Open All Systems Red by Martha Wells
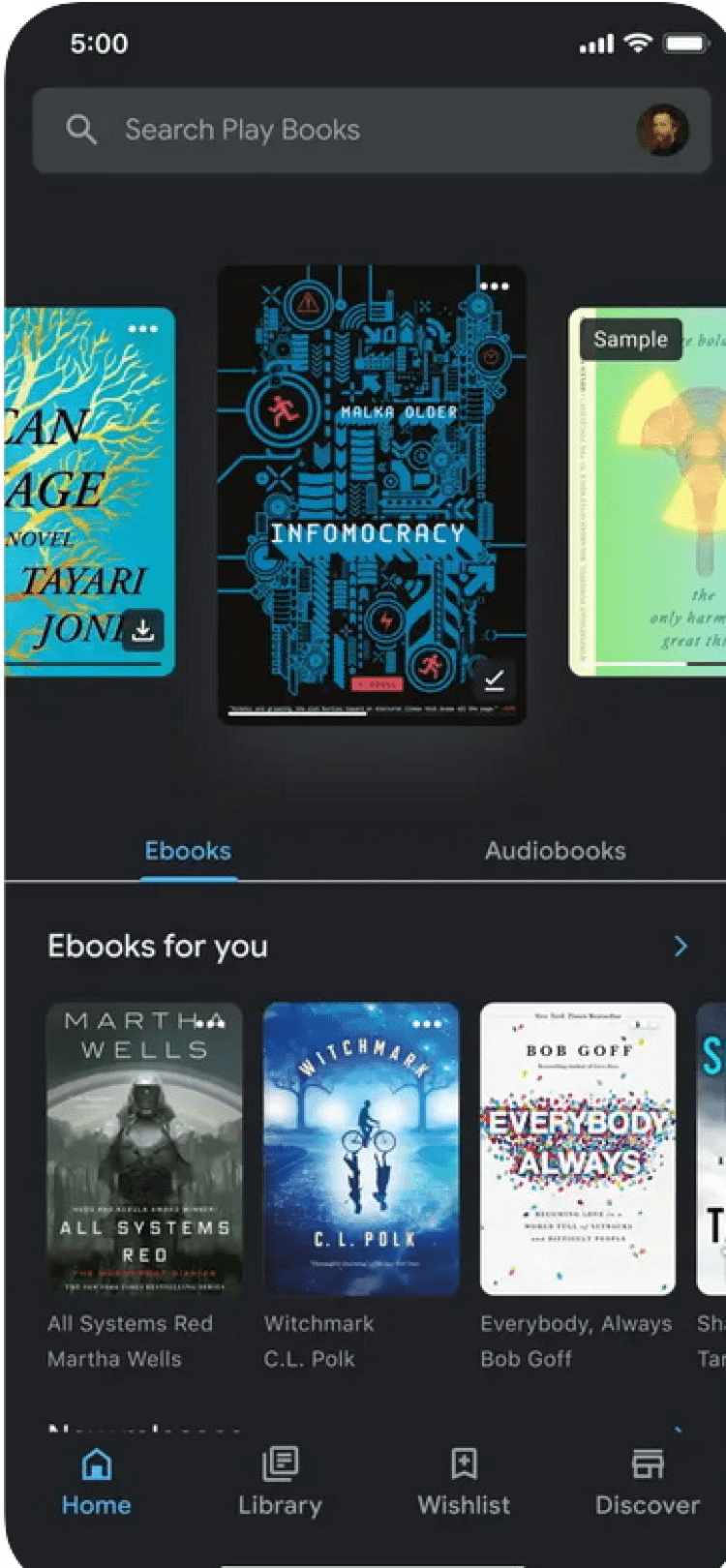The image size is (726, 1568). point(144,1149)
